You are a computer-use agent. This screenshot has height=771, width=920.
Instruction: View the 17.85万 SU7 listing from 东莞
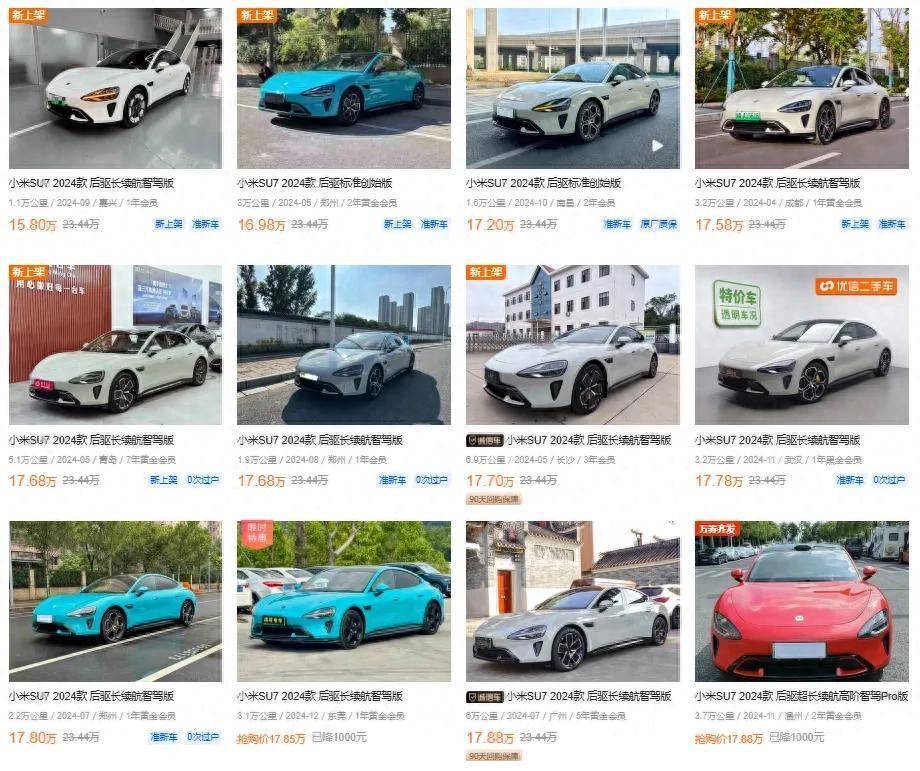tap(343, 601)
